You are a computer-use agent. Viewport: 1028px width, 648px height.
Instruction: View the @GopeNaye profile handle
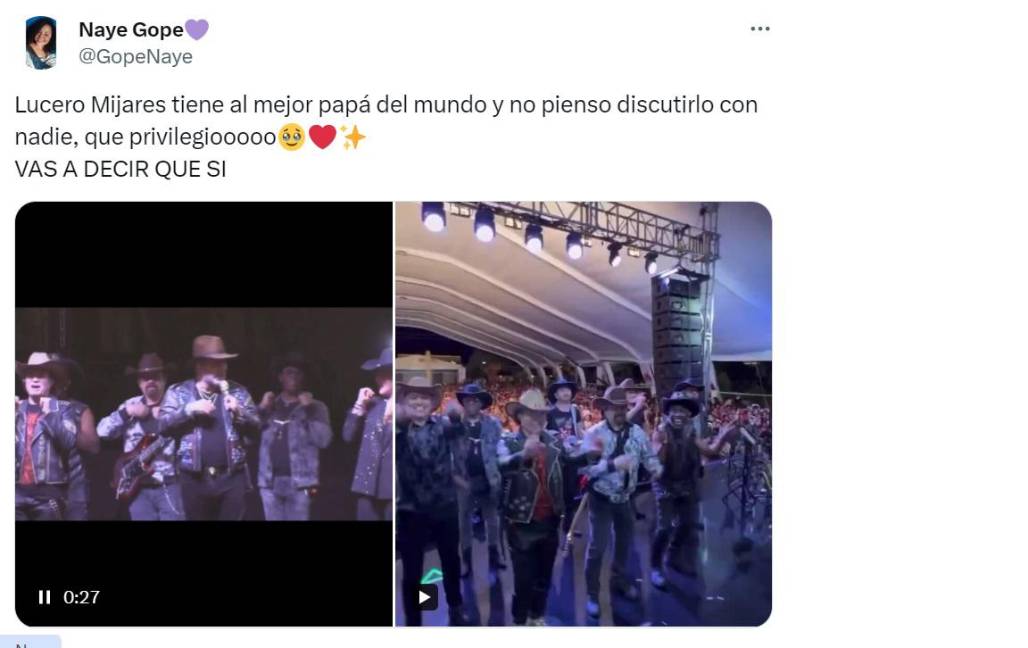[135, 57]
